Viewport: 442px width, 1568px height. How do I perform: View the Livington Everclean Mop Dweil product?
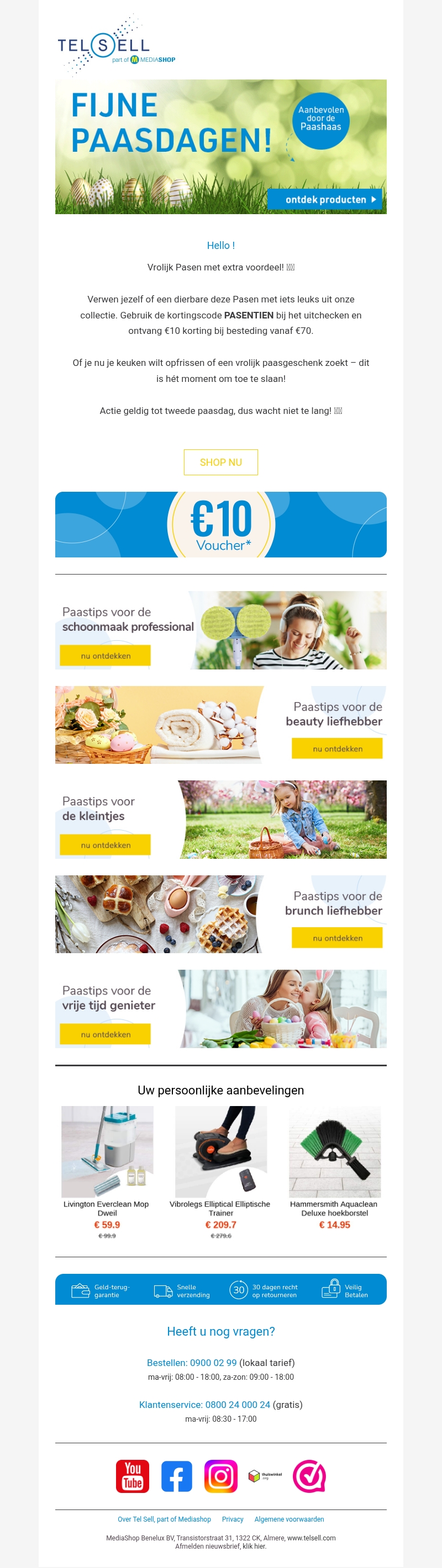pos(107,1152)
